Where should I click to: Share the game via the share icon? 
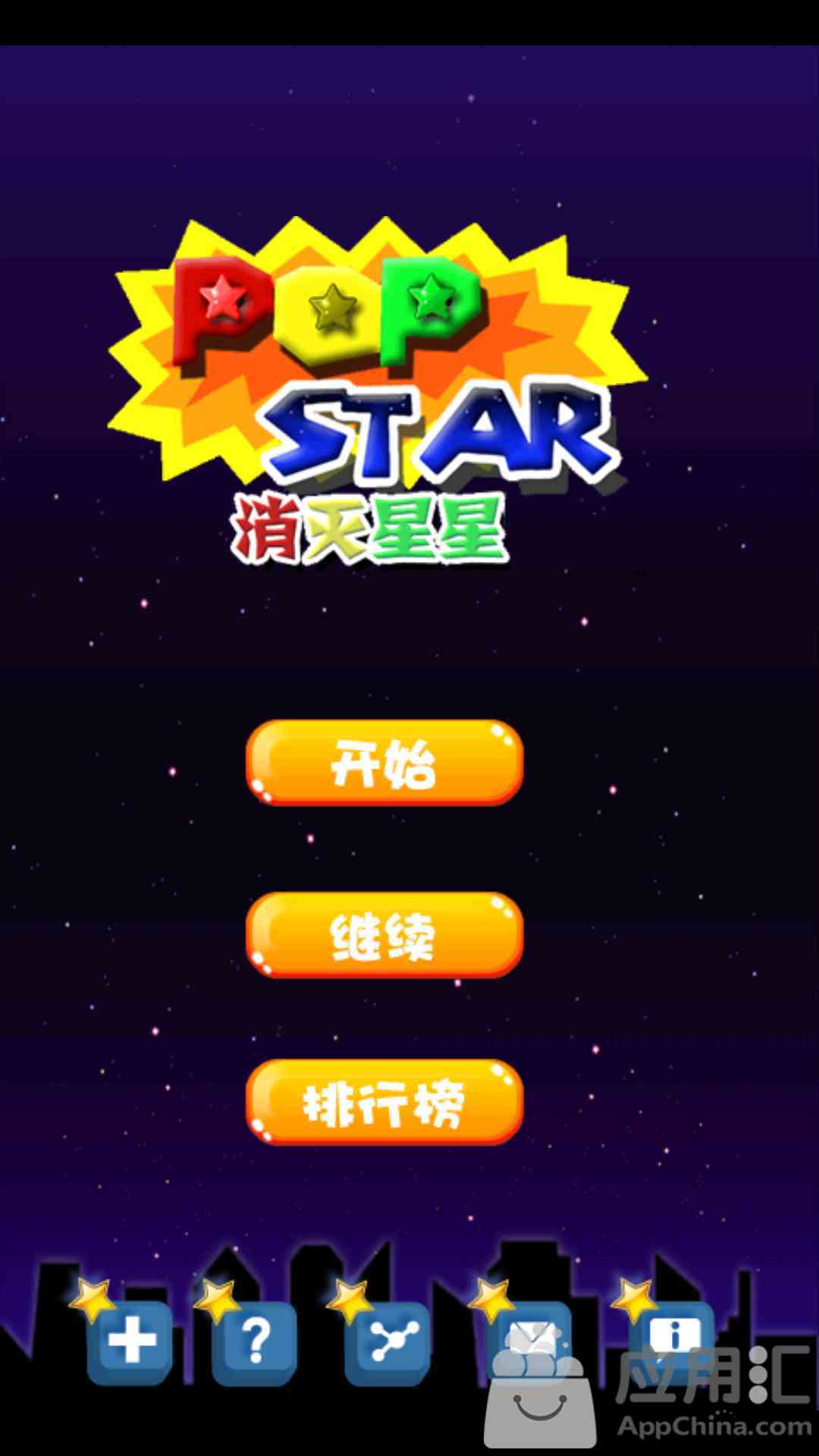388,1343
